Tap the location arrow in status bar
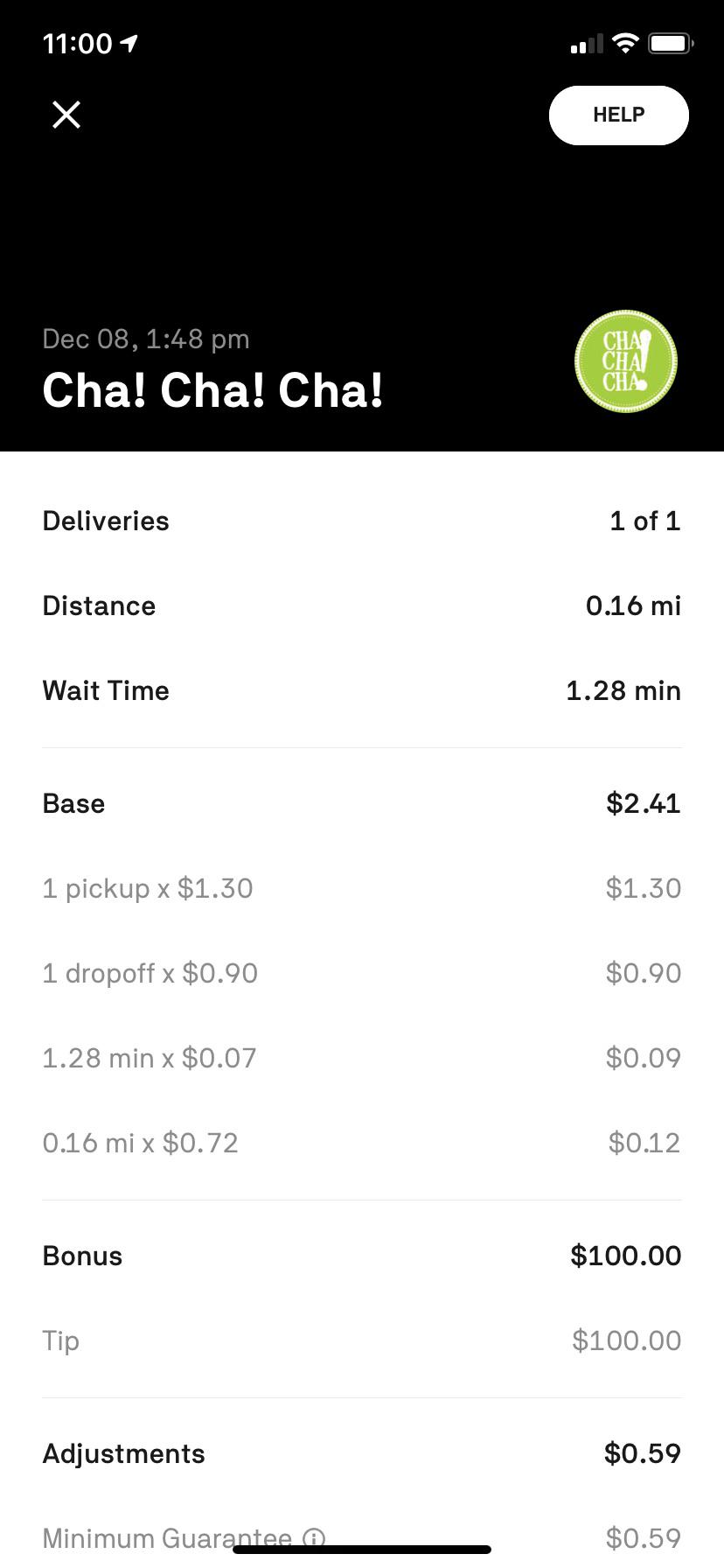This screenshot has height=1568, width=724. point(129,42)
